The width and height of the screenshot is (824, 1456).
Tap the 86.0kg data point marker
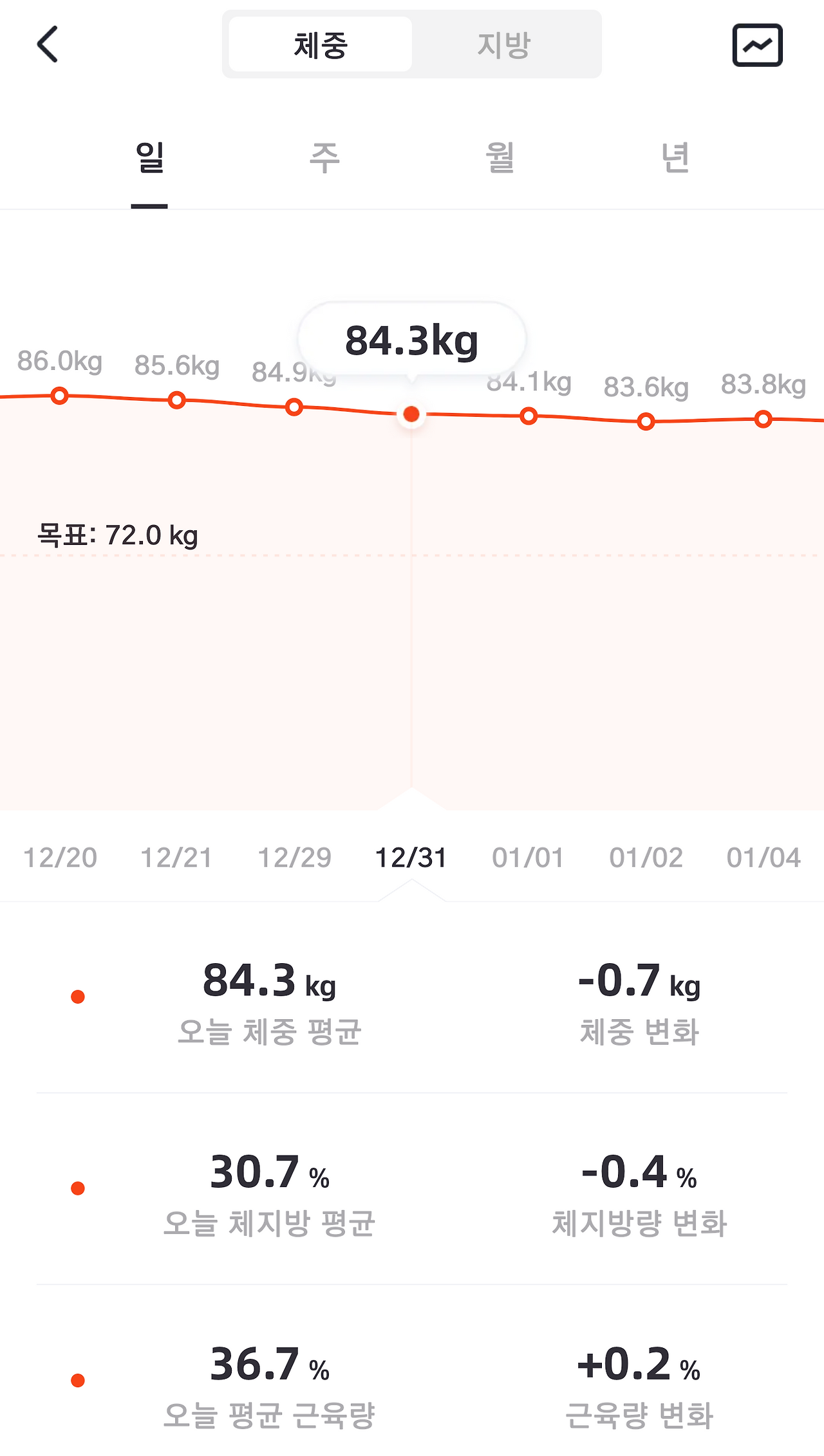59,395
